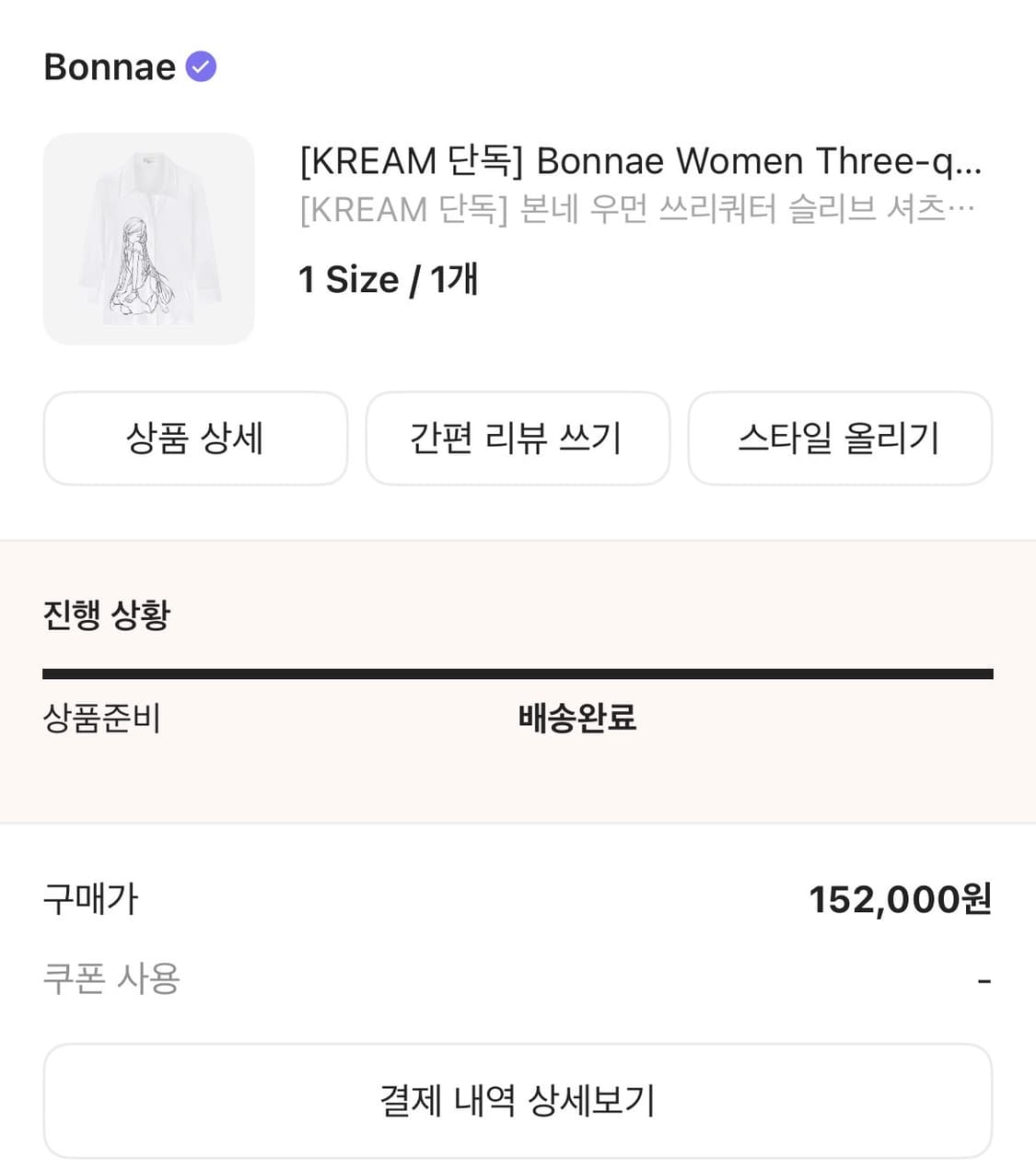Image resolution: width=1036 pixels, height=1170 pixels.
Task: Open the truncated English product title
Action: pyautogui.click(x=639, y=161)
